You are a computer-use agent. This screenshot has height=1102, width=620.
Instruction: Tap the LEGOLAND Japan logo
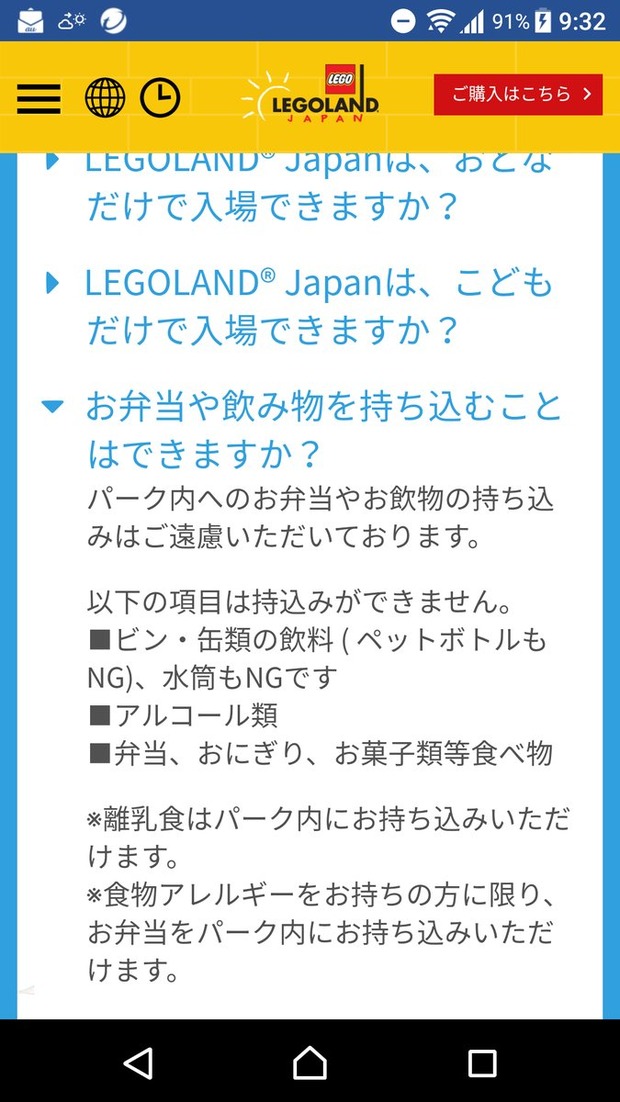[x=311, y=94]
